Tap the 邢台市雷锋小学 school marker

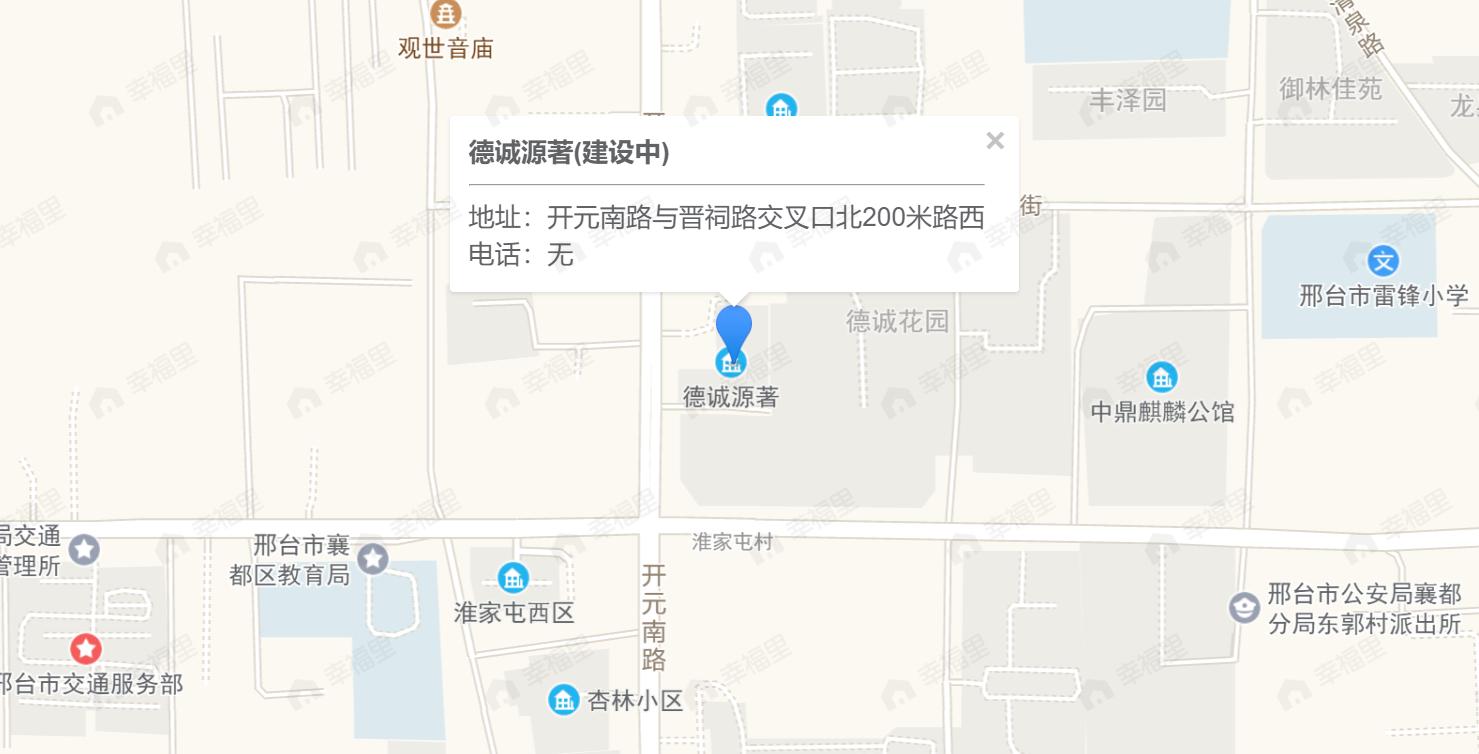[x=1383, y=261]
